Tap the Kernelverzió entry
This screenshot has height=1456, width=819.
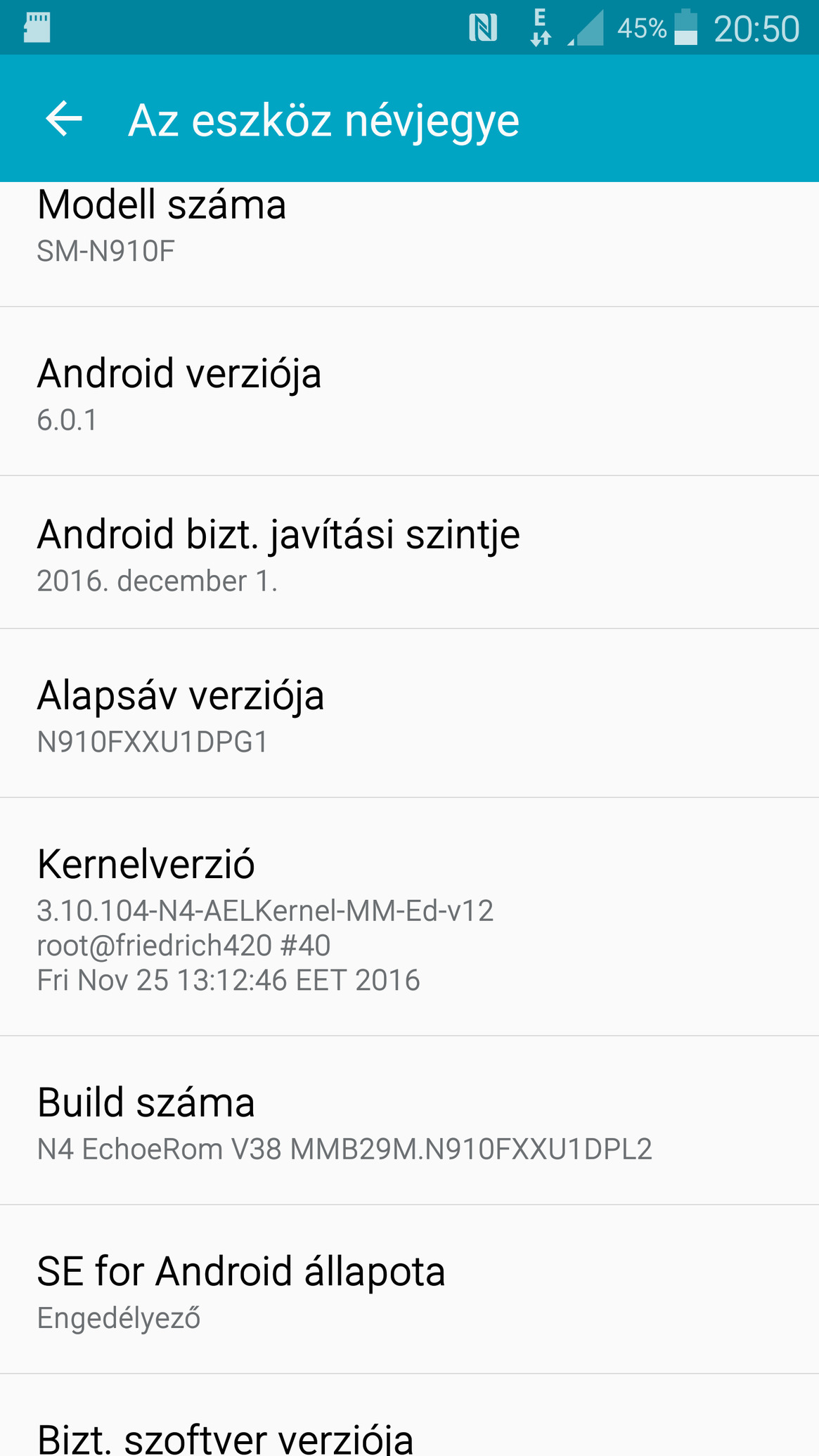point(409,917)
